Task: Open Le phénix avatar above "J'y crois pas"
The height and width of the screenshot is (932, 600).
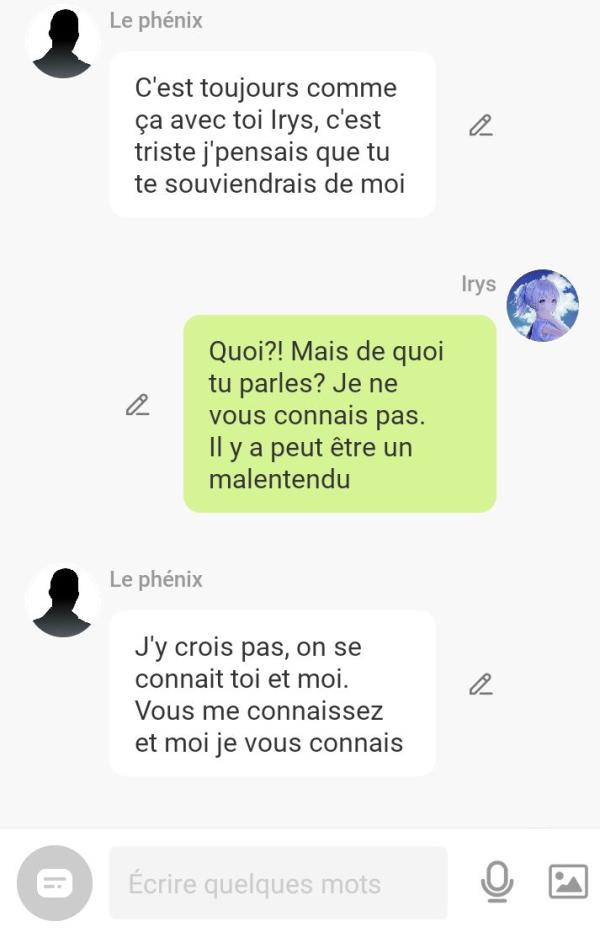Action: point(62,602)
